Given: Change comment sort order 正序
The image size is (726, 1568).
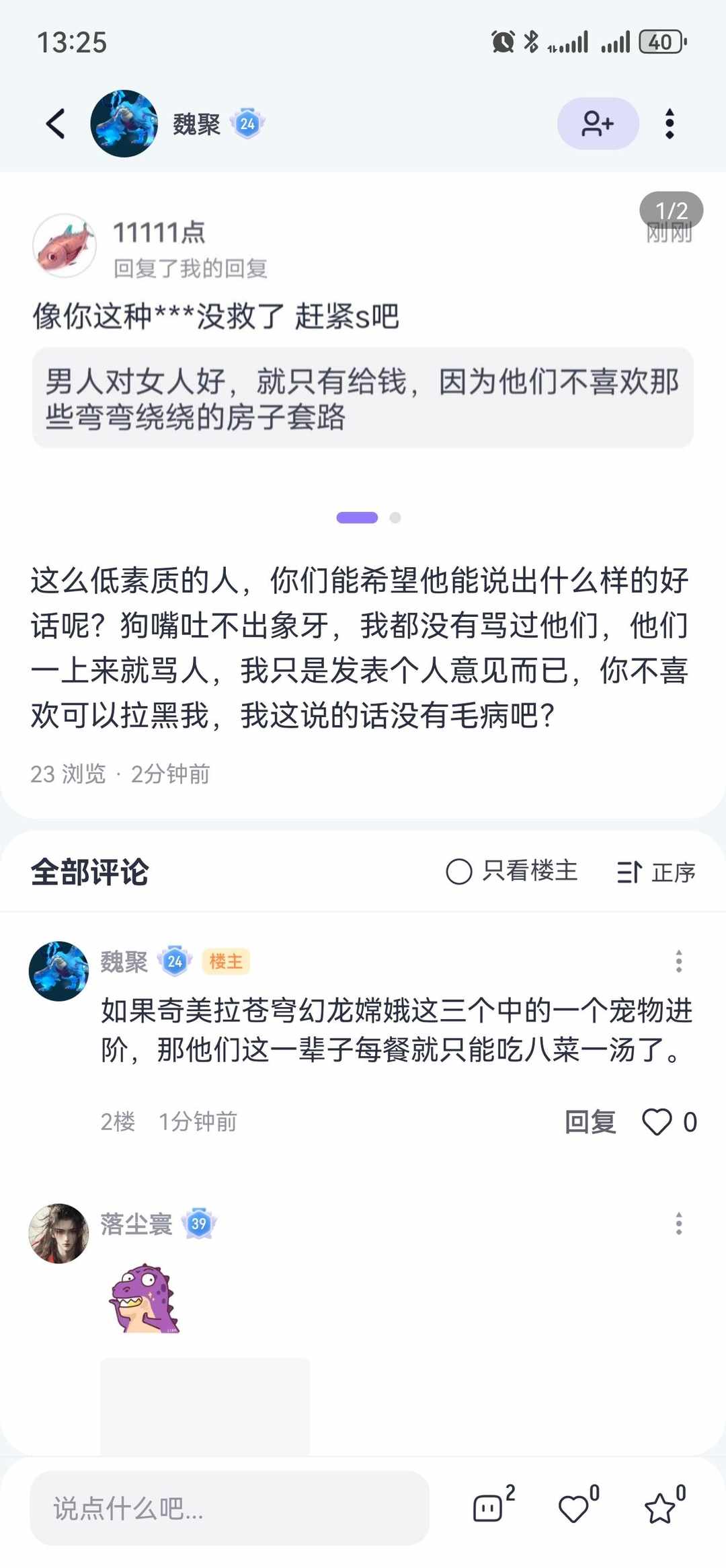Looking at the screenshot, I should tap(655, 872).
